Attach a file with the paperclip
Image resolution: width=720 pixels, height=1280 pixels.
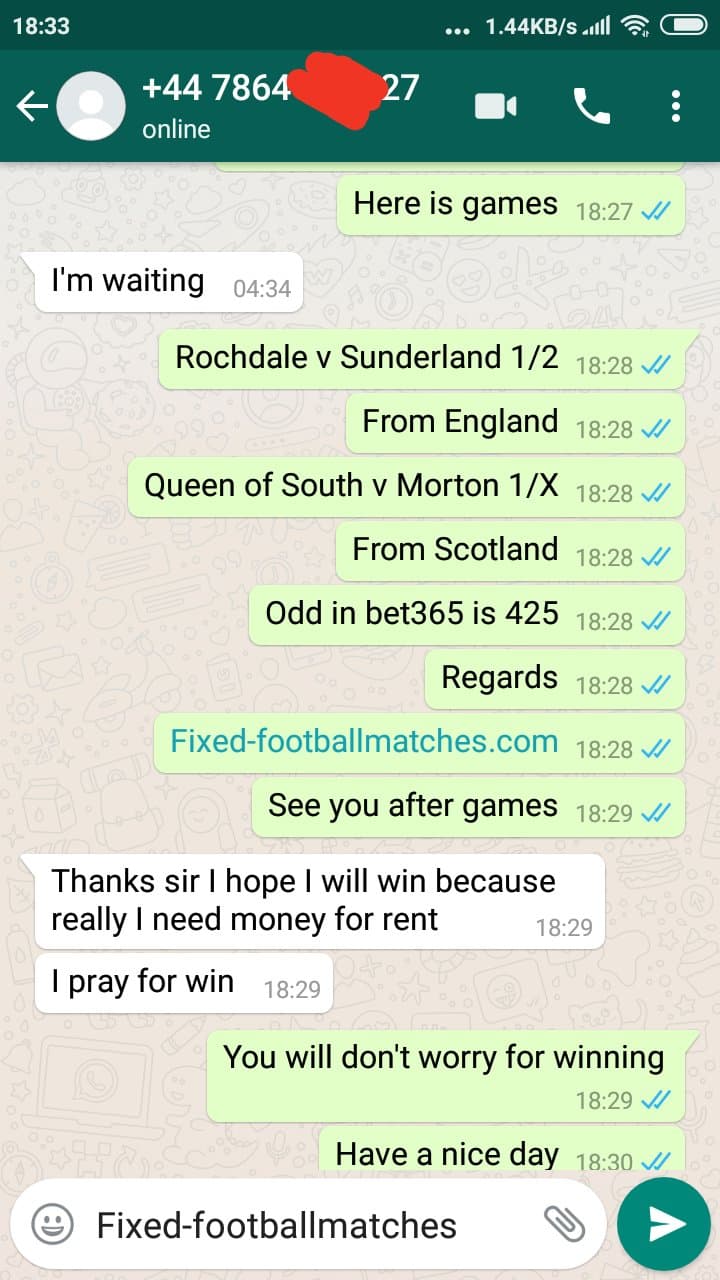(x=563, y=1224)
